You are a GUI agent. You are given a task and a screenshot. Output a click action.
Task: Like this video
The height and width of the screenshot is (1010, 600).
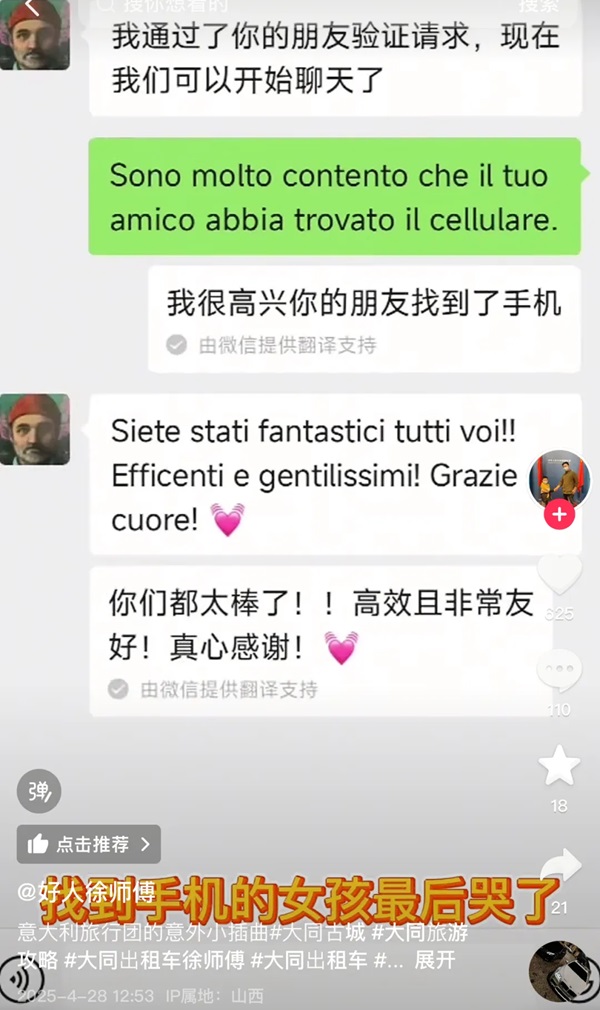[559, 575]
